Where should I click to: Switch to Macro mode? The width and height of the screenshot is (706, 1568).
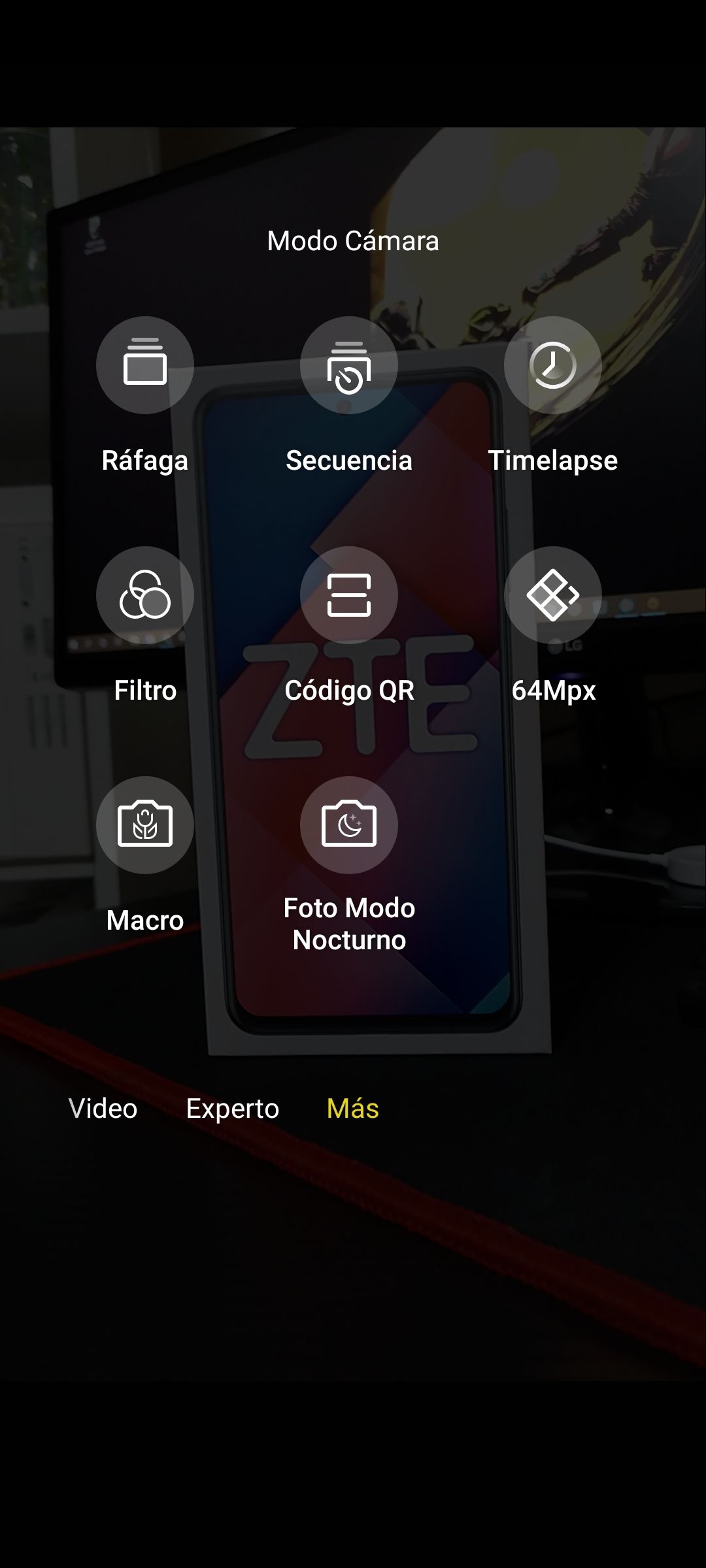click(x=145, y=825)
